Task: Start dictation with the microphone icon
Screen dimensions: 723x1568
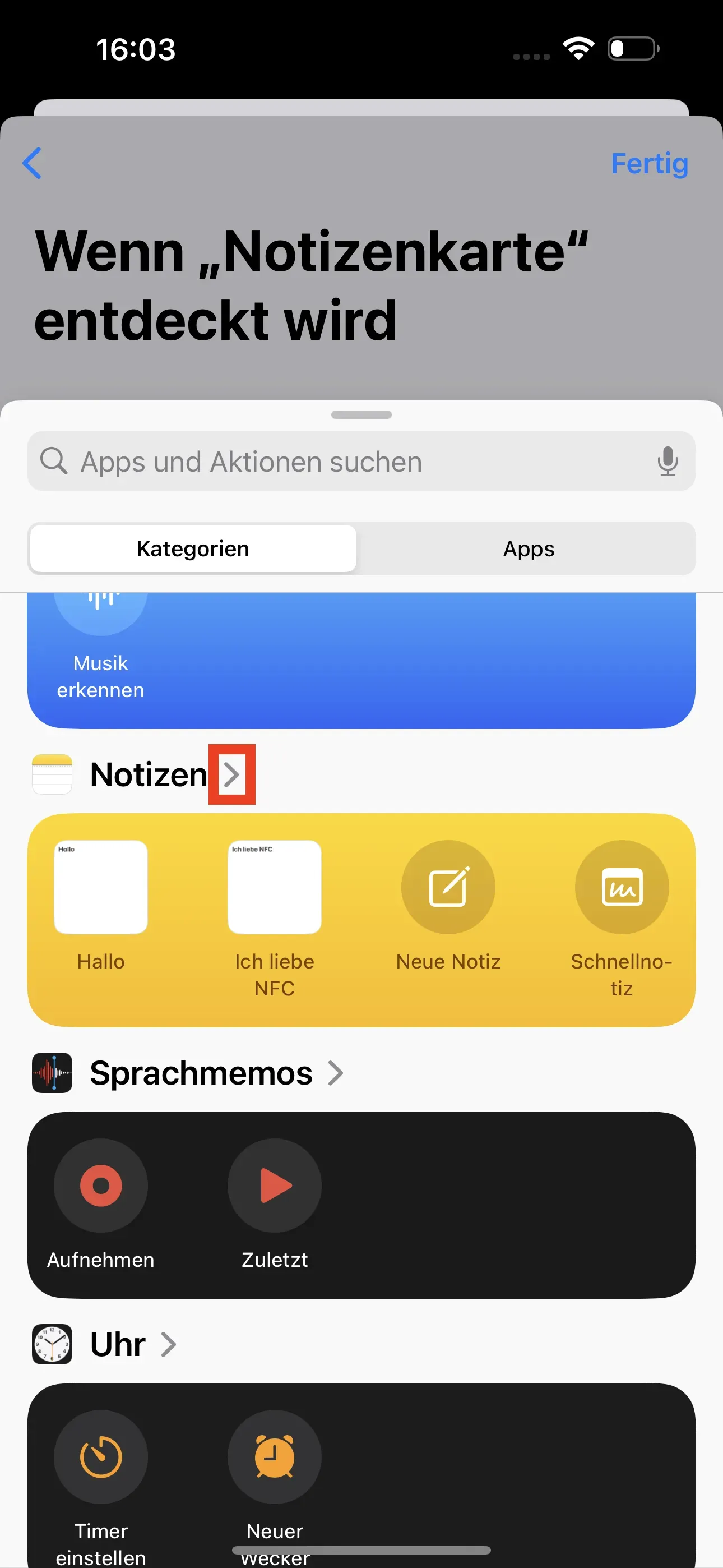Action: [x=667, y=462]
